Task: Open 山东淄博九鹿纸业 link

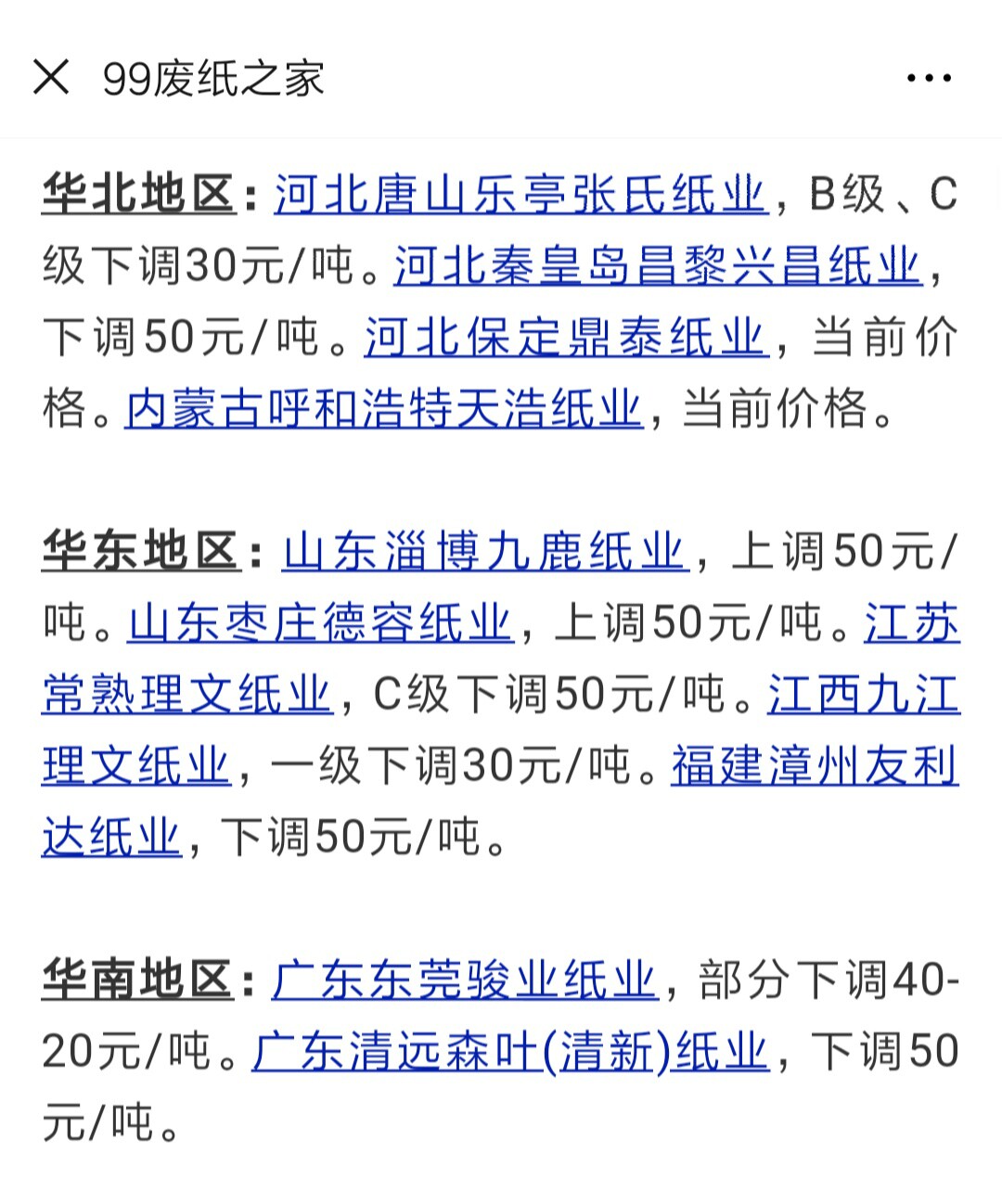Action: click(x=483, y=552)
